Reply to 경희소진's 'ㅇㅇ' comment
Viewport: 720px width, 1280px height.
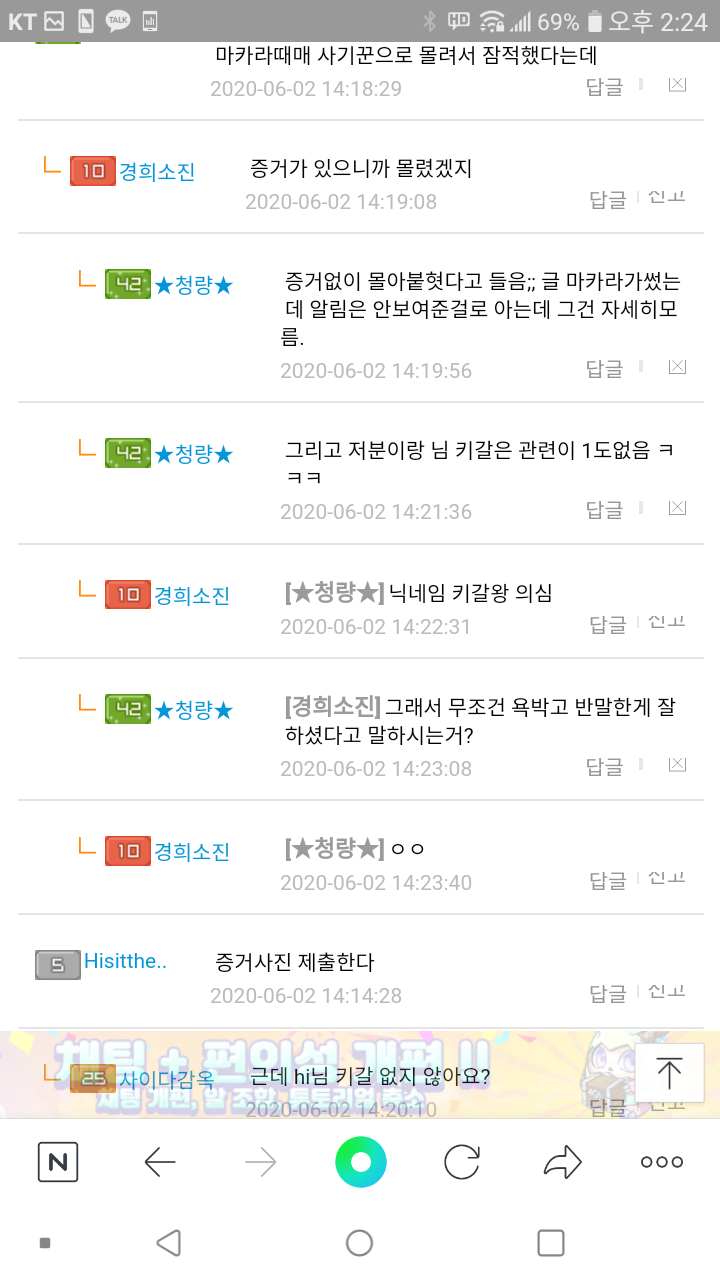point(607,880)
